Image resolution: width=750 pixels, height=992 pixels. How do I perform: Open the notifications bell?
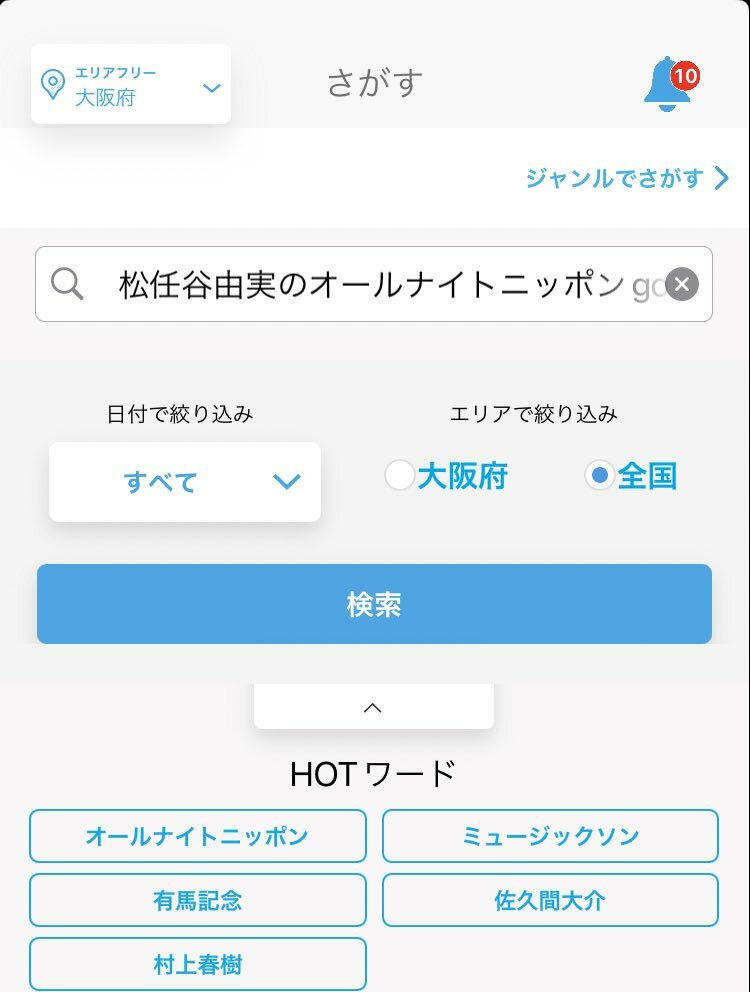click(x=668, y=84)
